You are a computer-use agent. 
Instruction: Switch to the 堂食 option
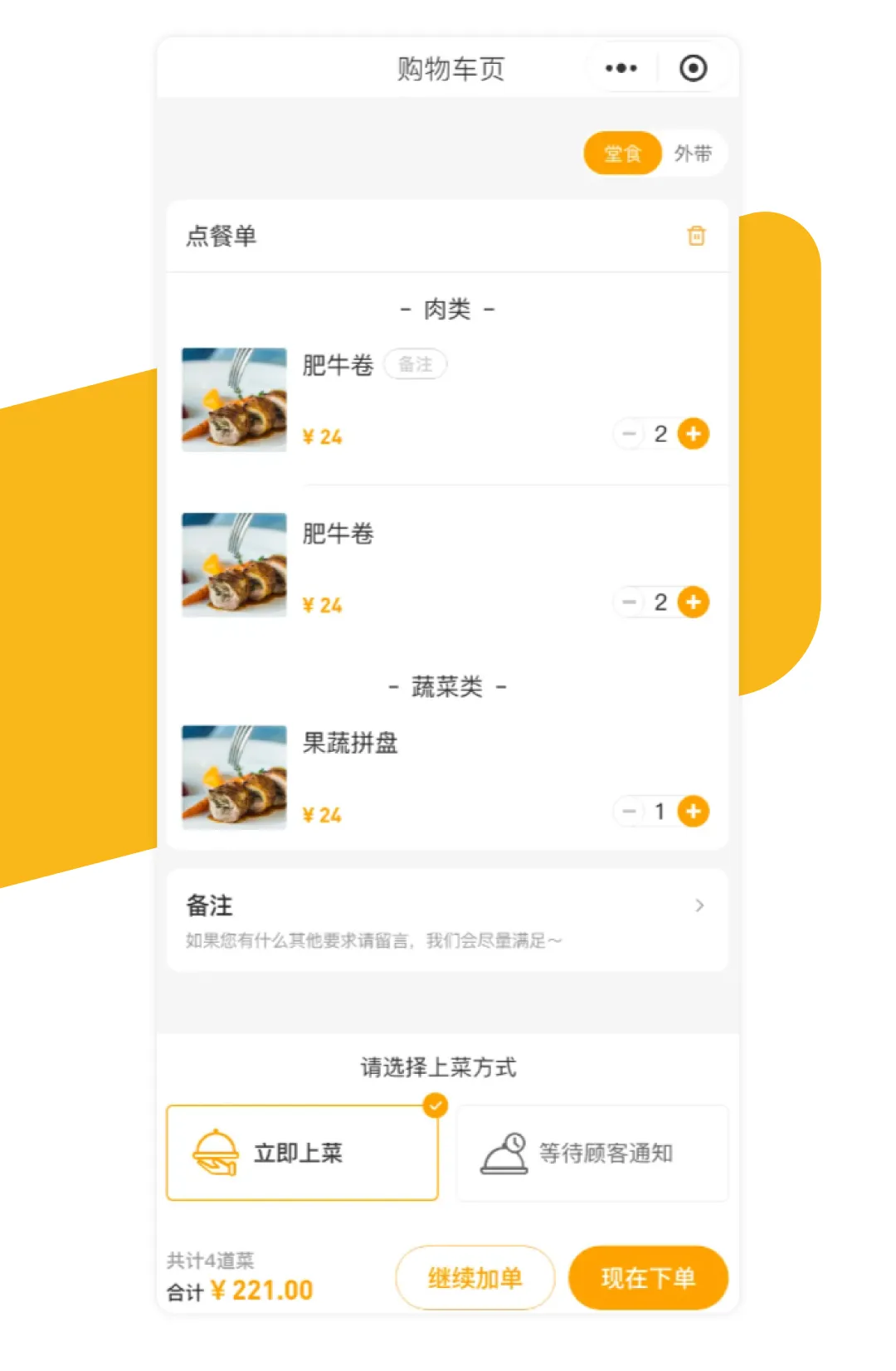(x=622, y=154)
